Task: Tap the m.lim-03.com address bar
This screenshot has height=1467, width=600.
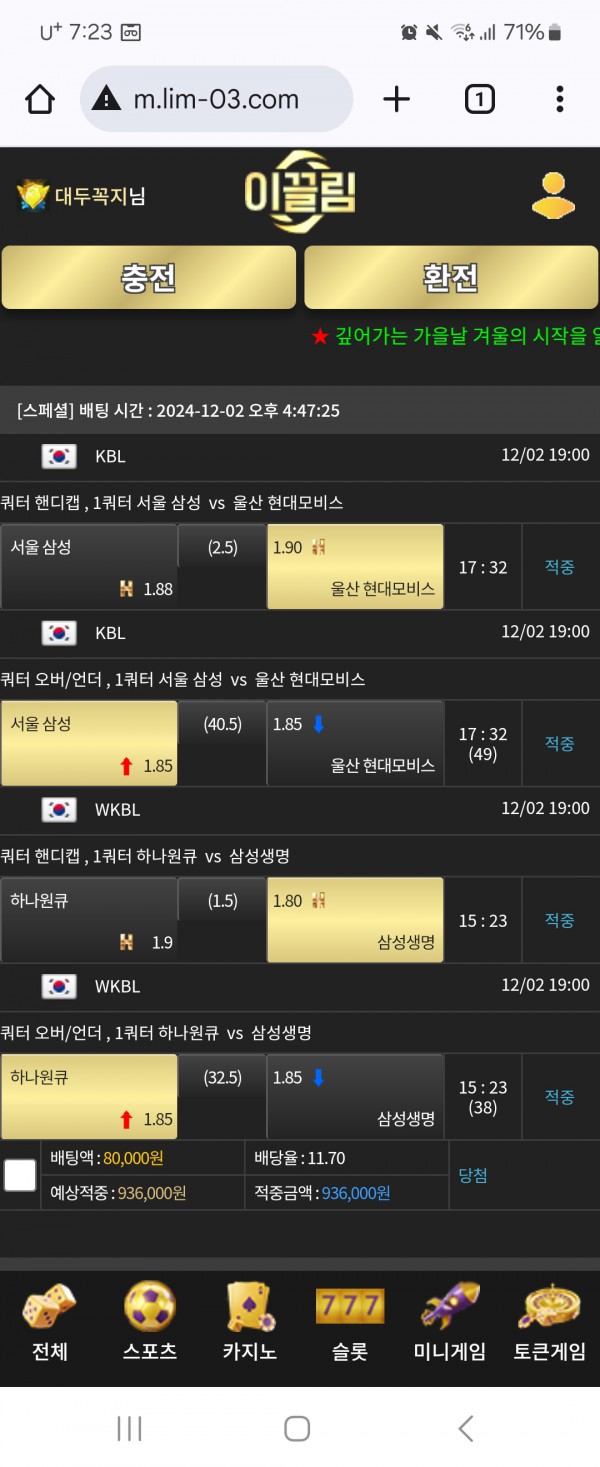Action: (x=216, y=99)
